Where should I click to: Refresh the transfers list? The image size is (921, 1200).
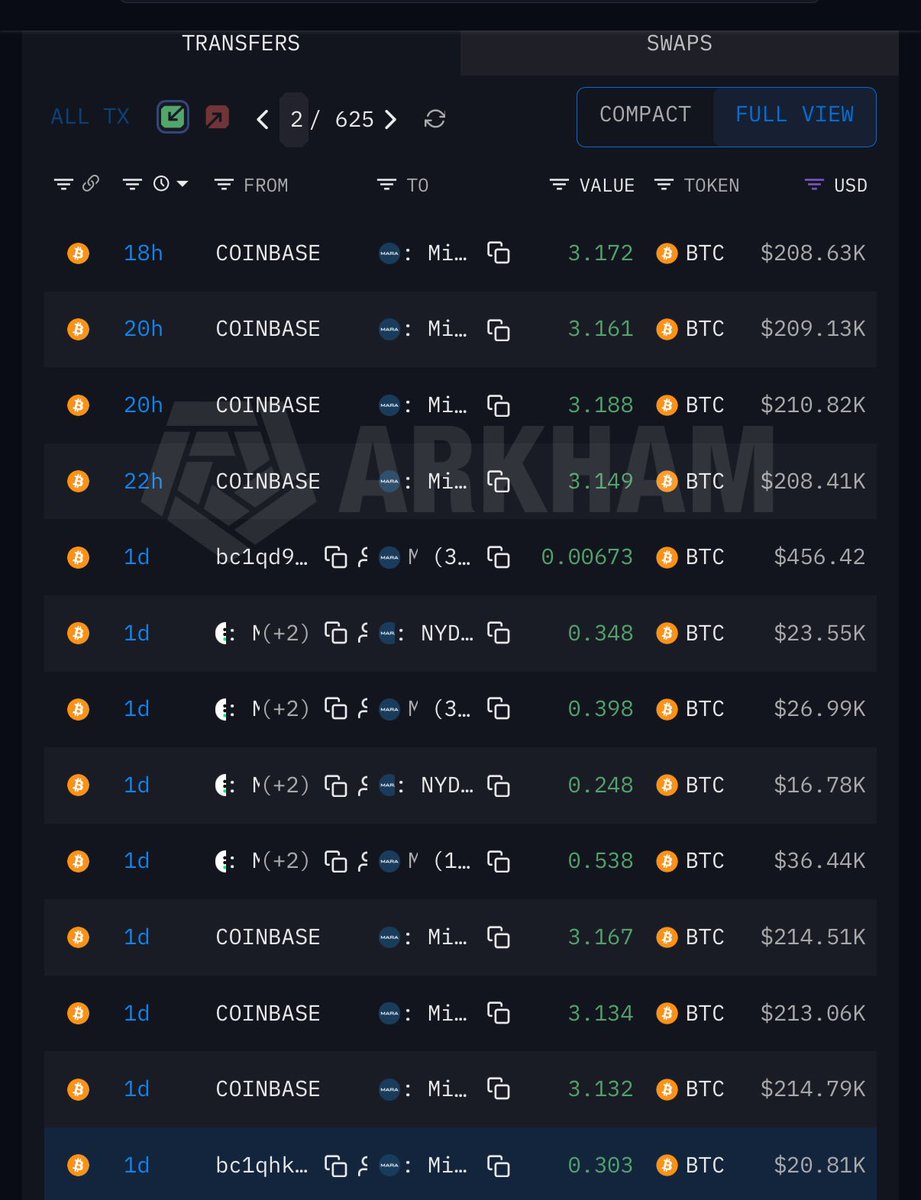click(435, 119)
